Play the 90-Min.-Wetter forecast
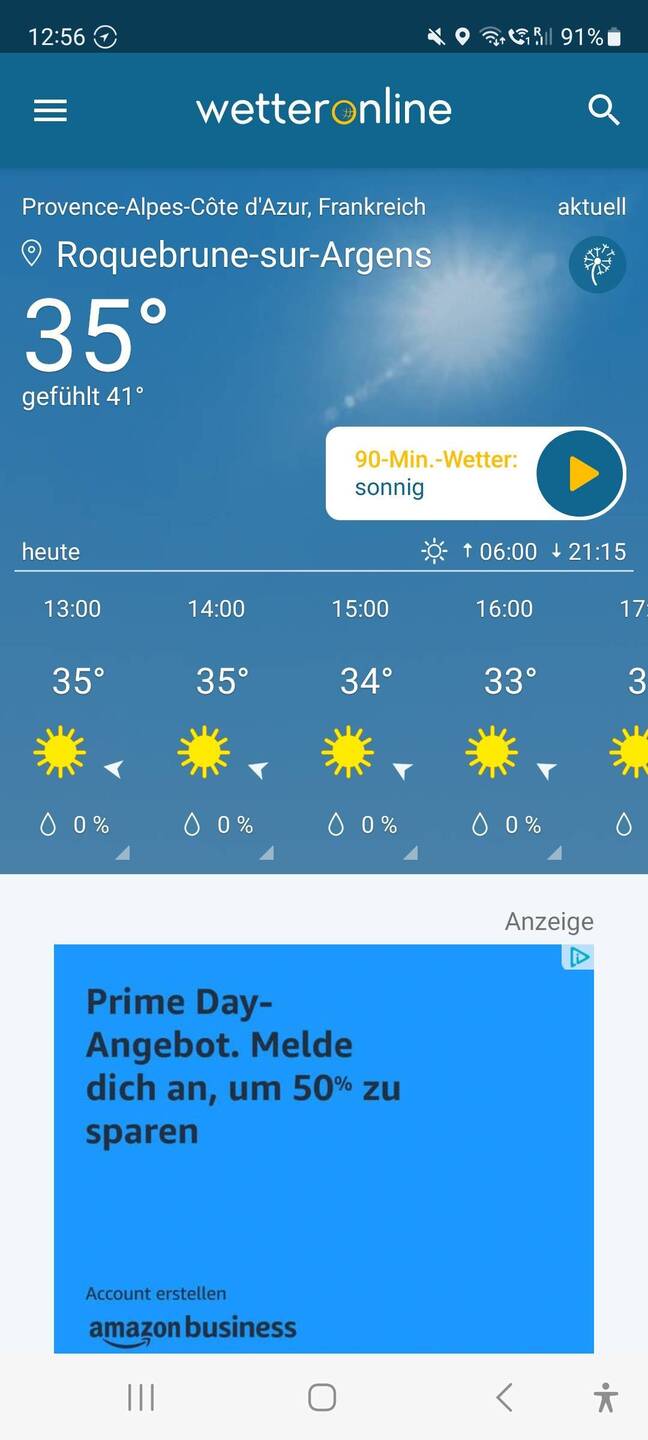The height and width of the screenshot is (1440, 648). point(581,474)
